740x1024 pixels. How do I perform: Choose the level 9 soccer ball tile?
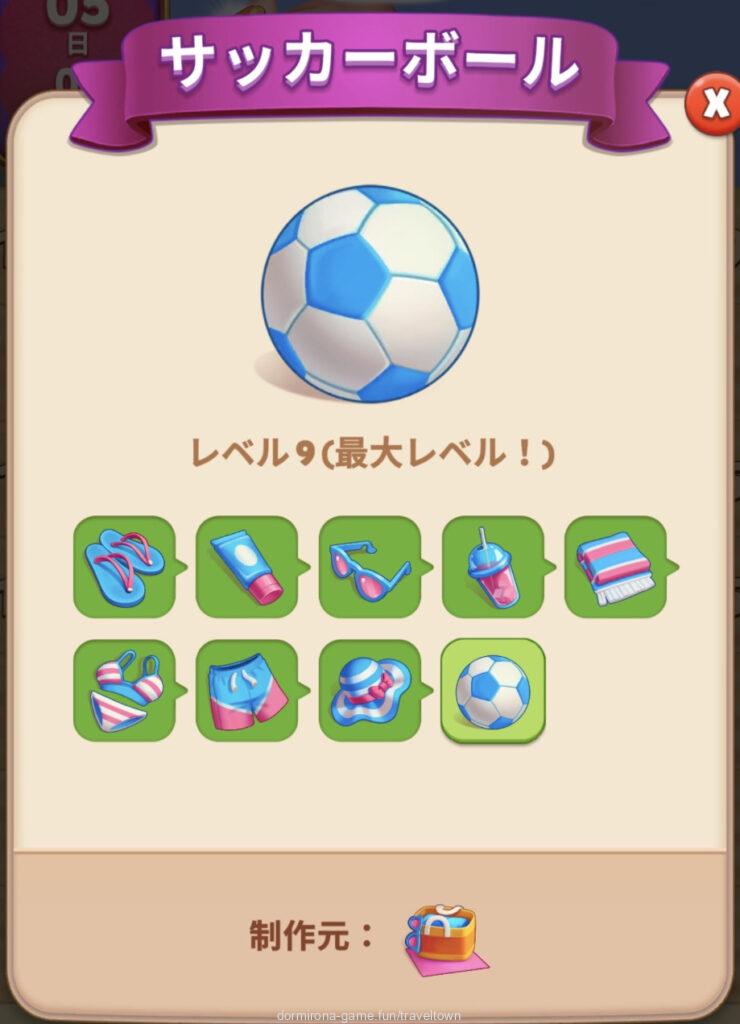(x=493, y=691)
